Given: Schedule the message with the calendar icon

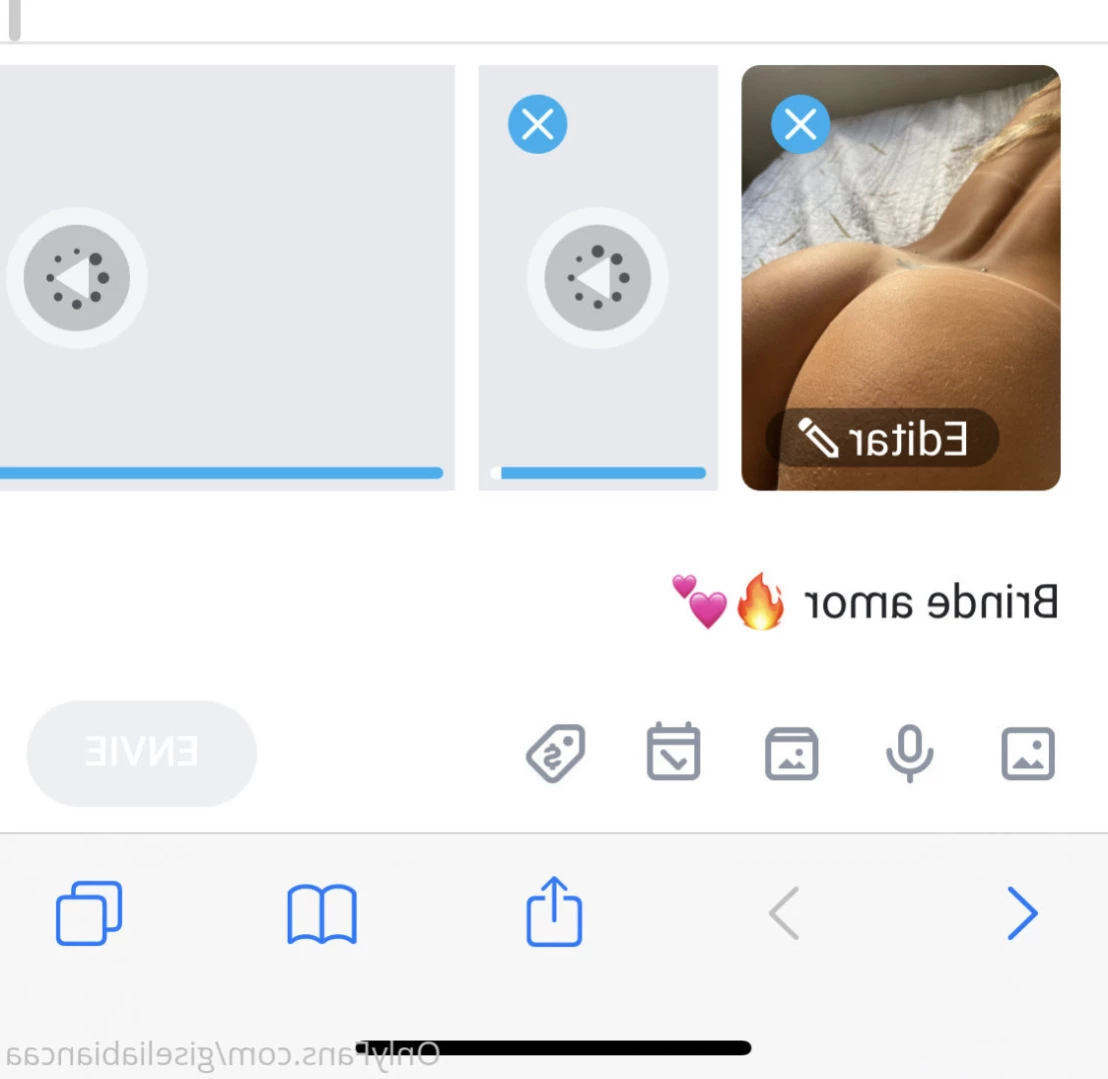Looking at the screenshot, I should coord(673,753).
